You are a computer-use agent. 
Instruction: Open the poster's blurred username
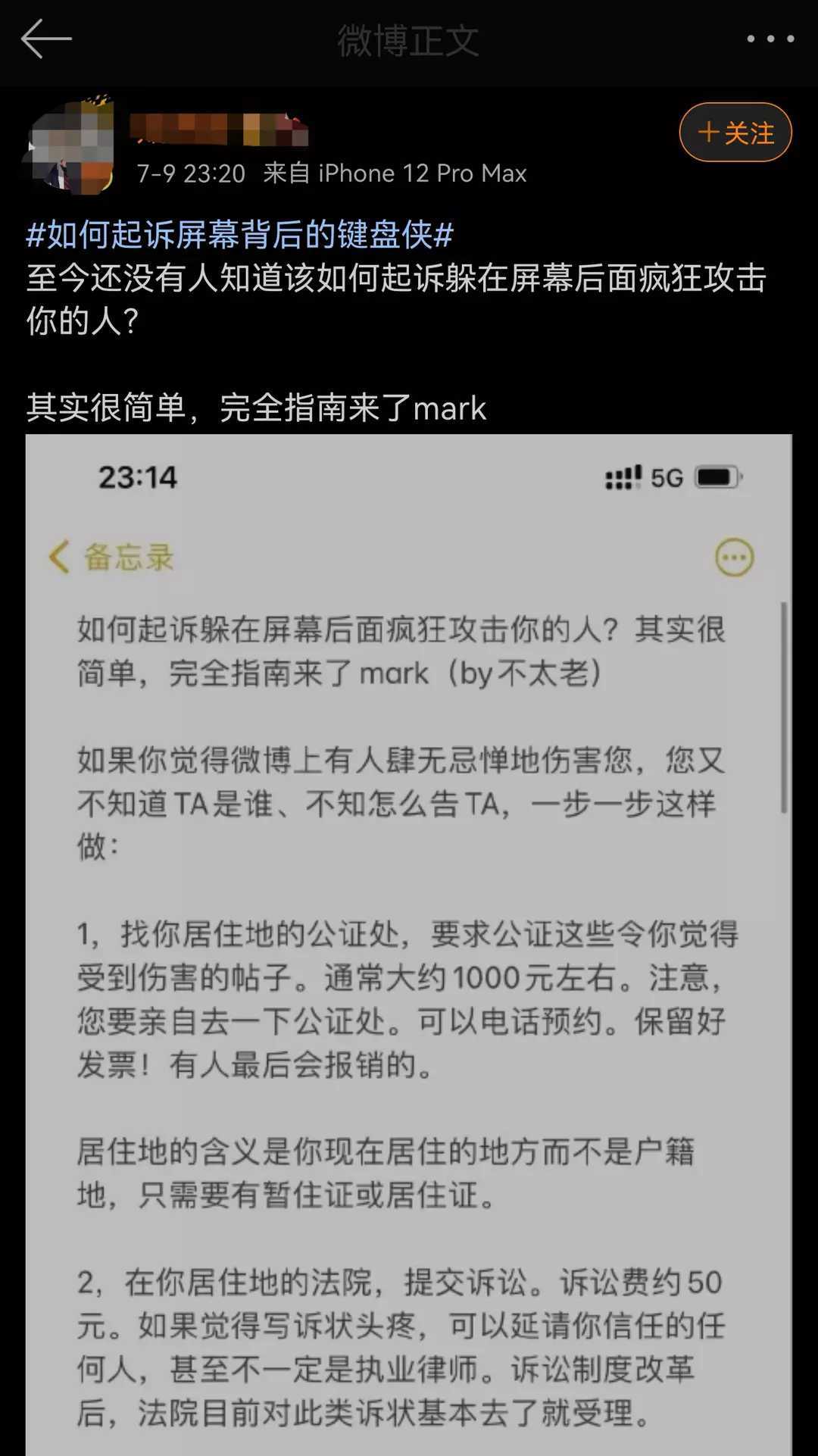coord(220,130)
